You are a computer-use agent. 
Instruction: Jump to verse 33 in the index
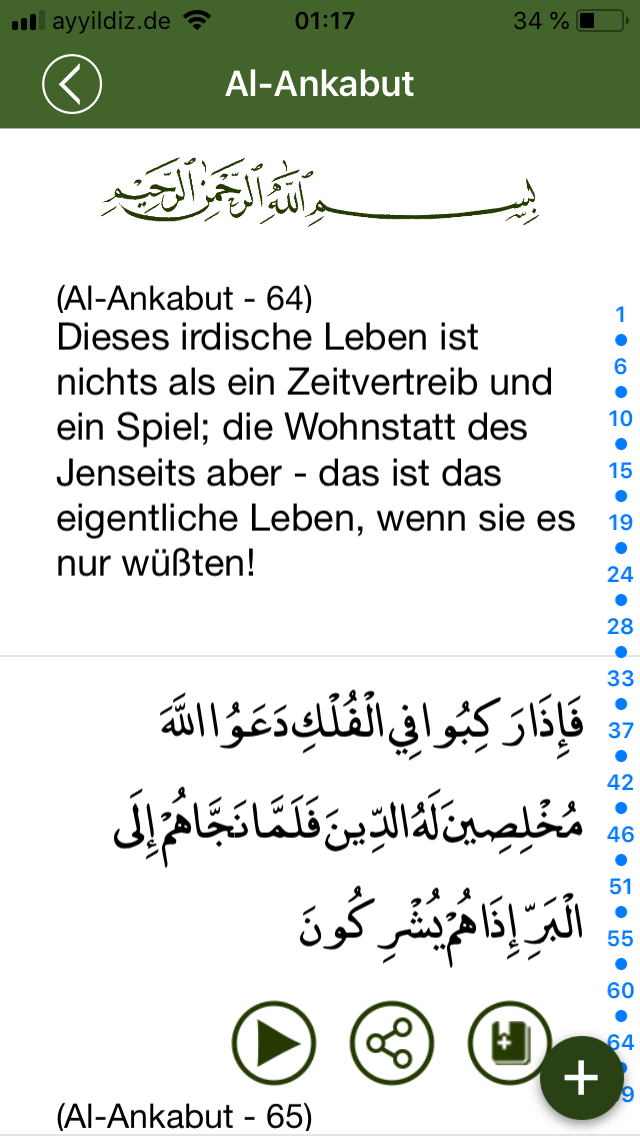click(x=620, y=678)
